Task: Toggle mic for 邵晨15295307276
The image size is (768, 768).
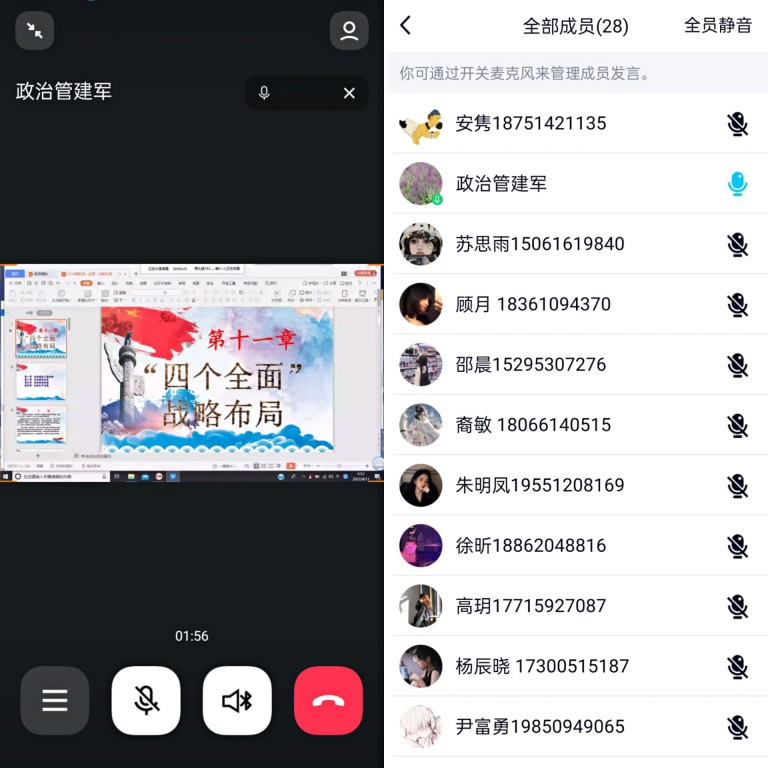Action: point(737,365)
